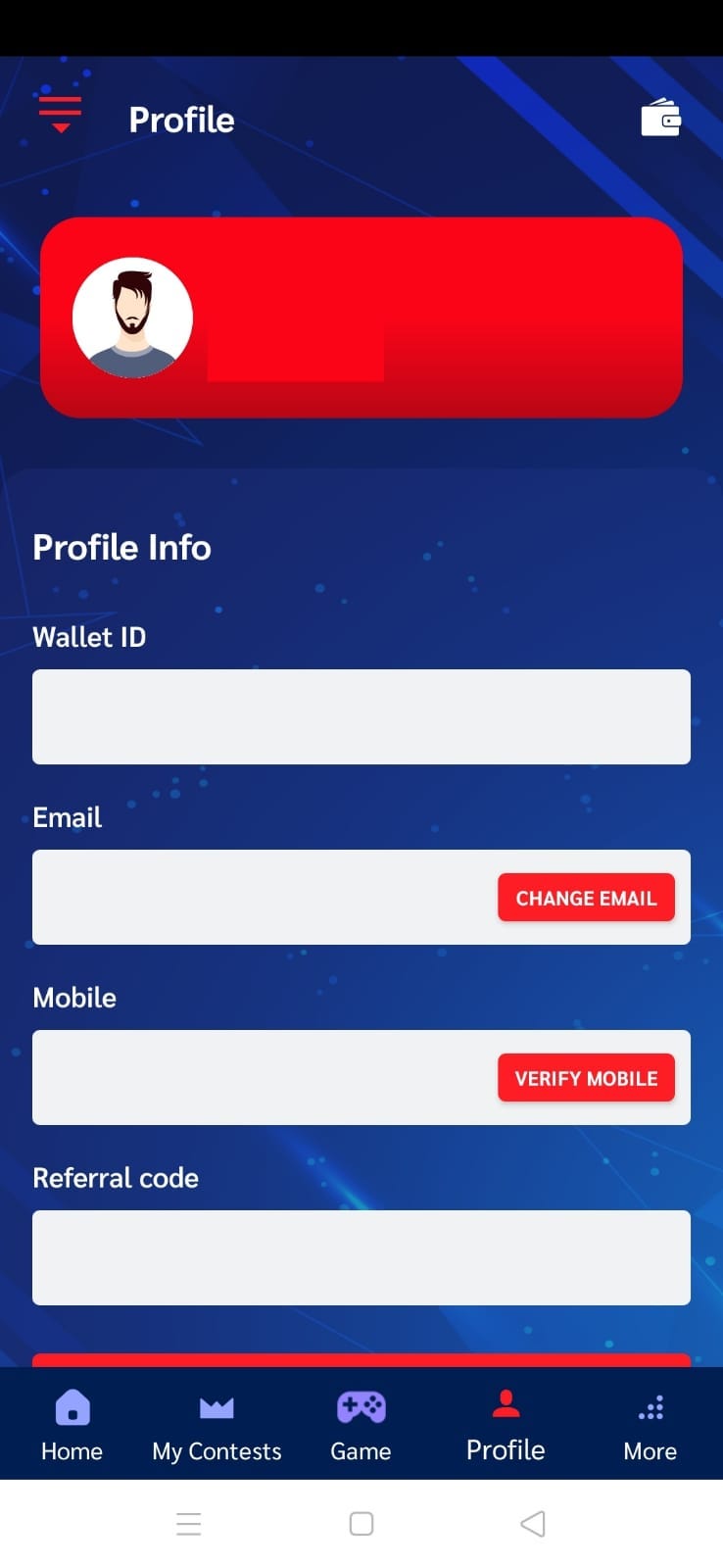Select the Mobile number field
The width and height of the screenshot is (723, 1568).
pos(361,1077)
